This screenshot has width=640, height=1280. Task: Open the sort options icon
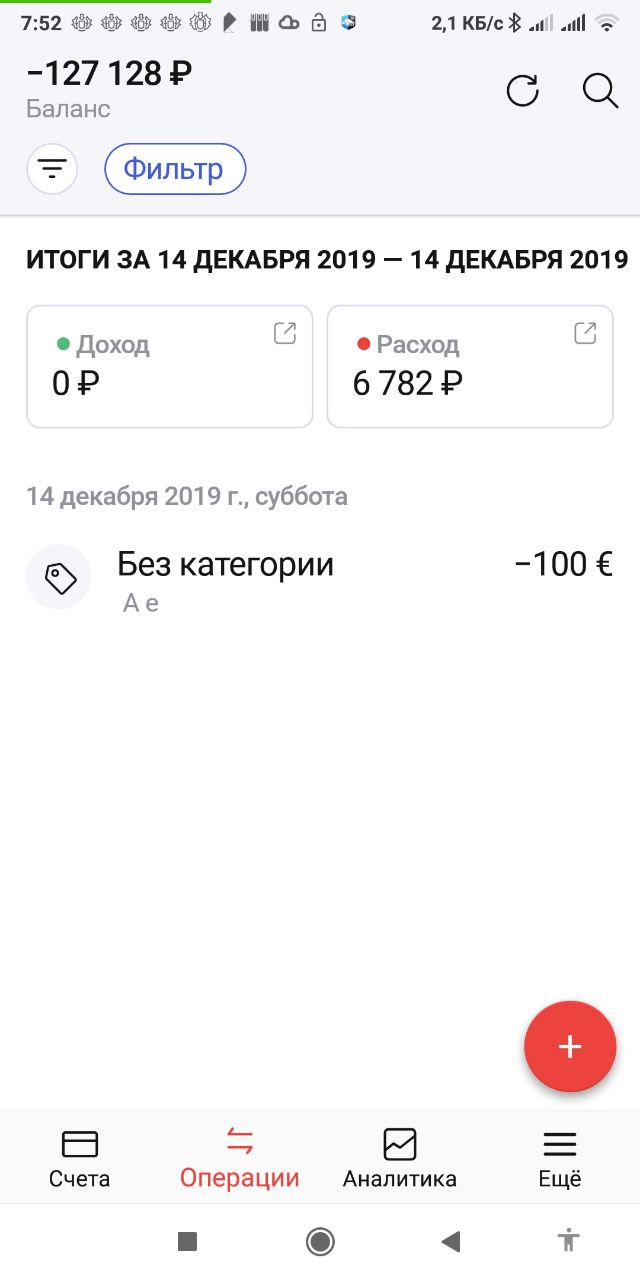[52, 169]
